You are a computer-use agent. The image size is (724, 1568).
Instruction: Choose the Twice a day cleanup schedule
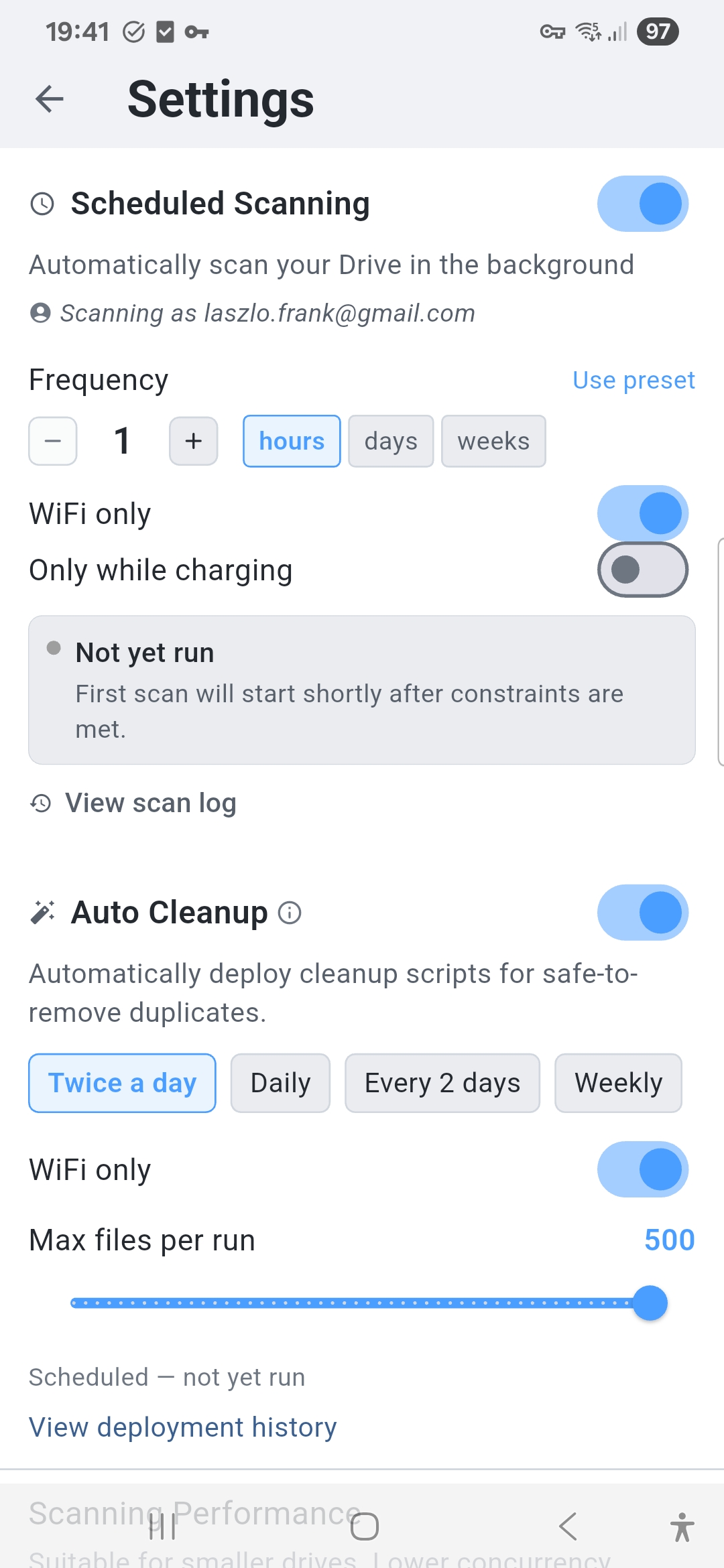coord(122,1083)
